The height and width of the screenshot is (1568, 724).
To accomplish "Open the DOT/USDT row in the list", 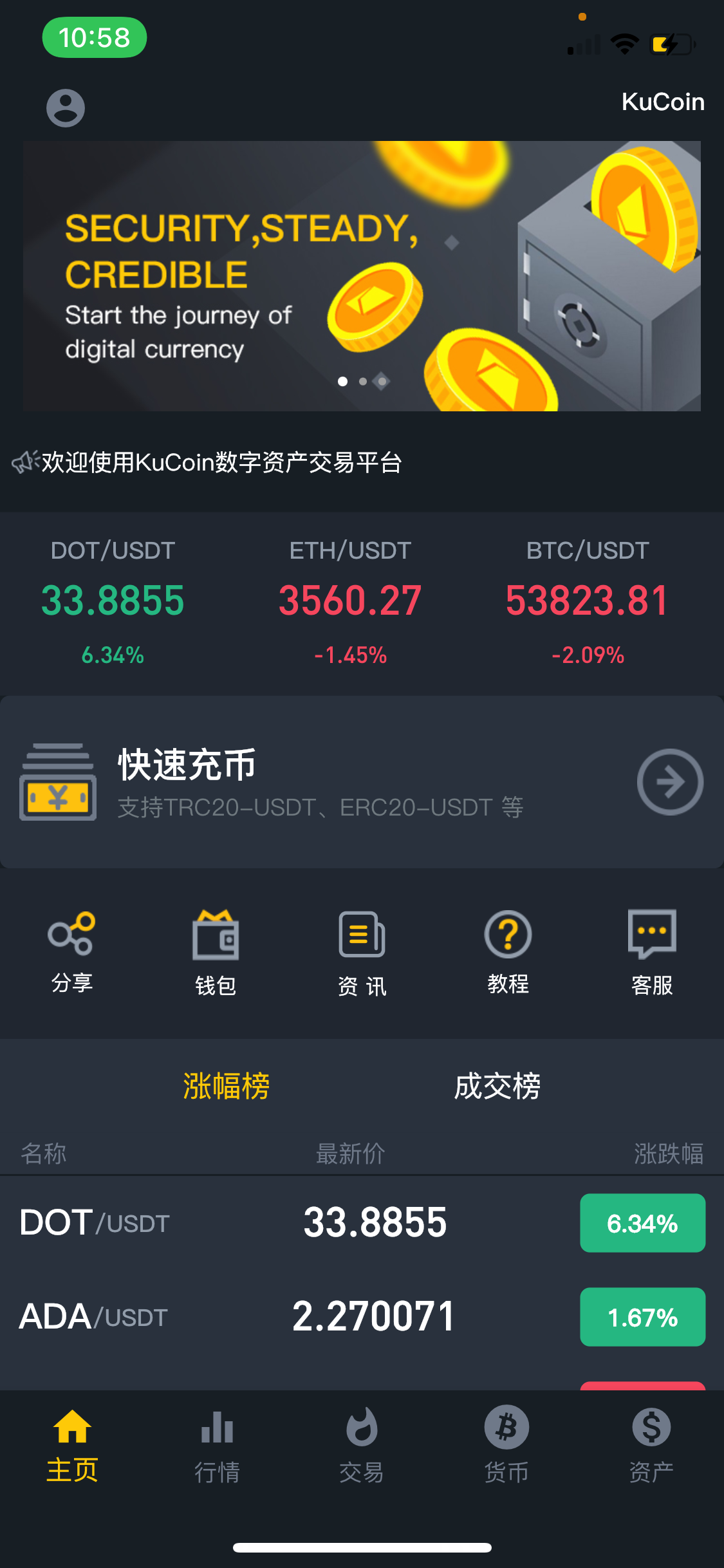I will click(x=362, y=1222).
